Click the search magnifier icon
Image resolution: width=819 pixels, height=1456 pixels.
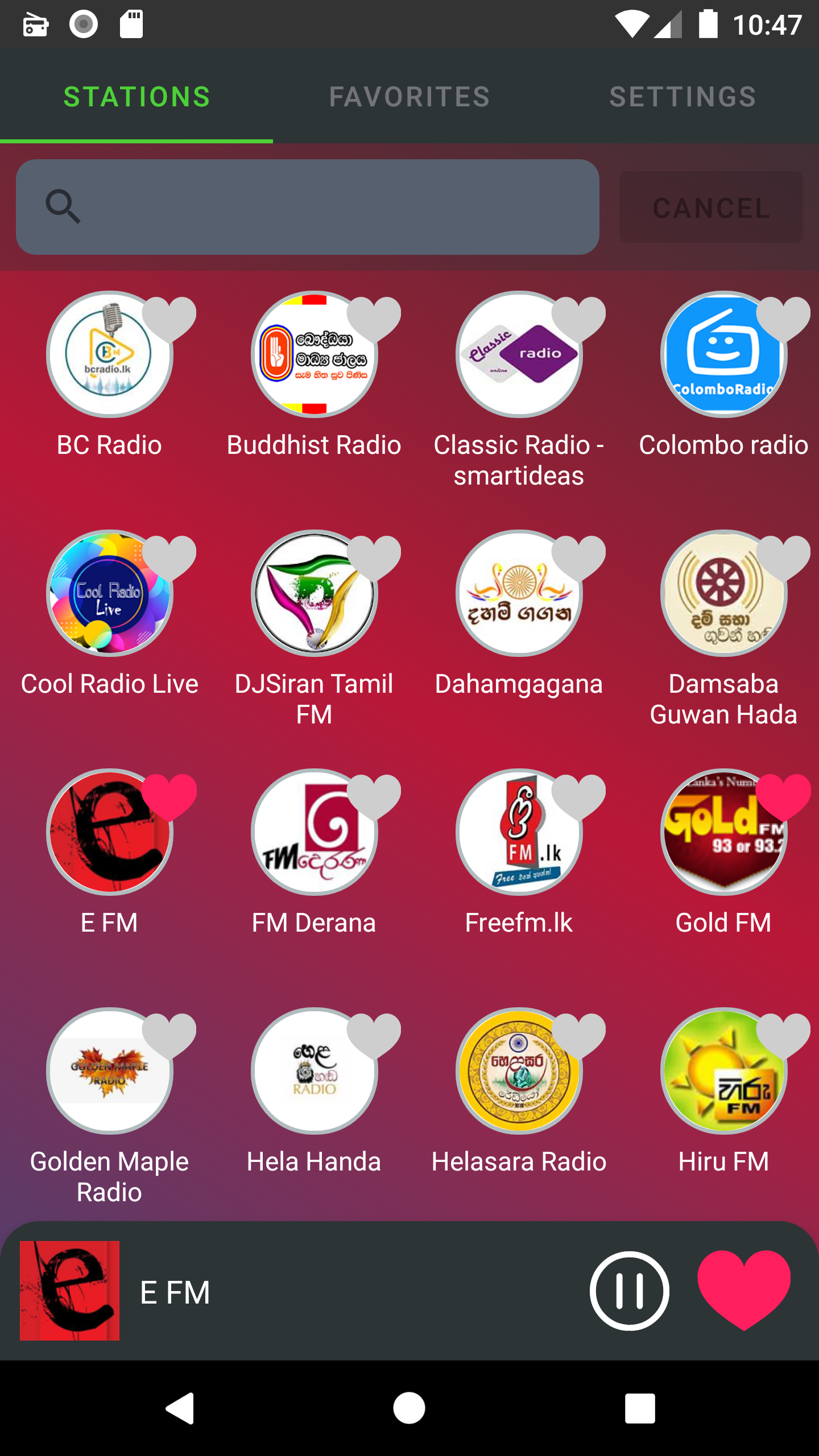(64, 206)
